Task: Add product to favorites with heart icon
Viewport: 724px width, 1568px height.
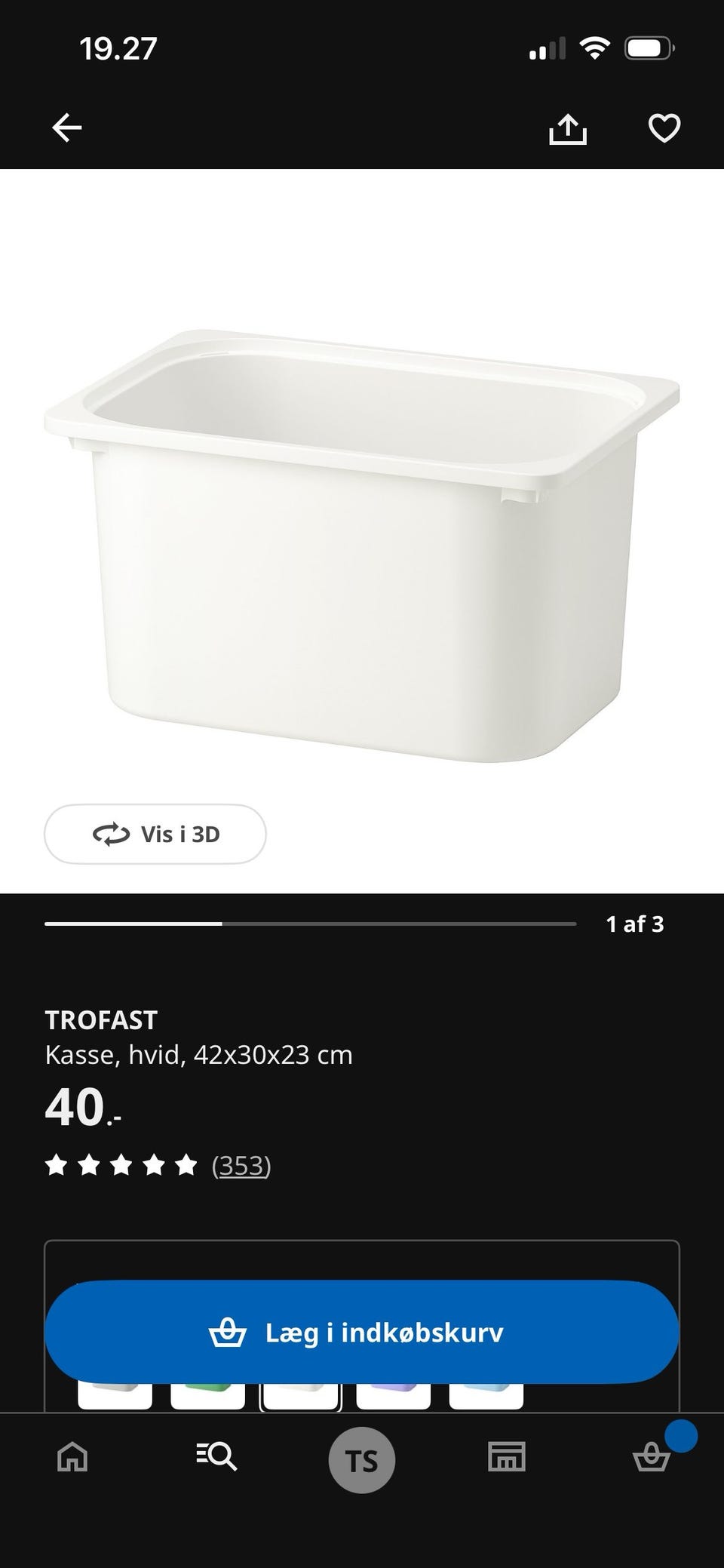Action: (664, 128)
